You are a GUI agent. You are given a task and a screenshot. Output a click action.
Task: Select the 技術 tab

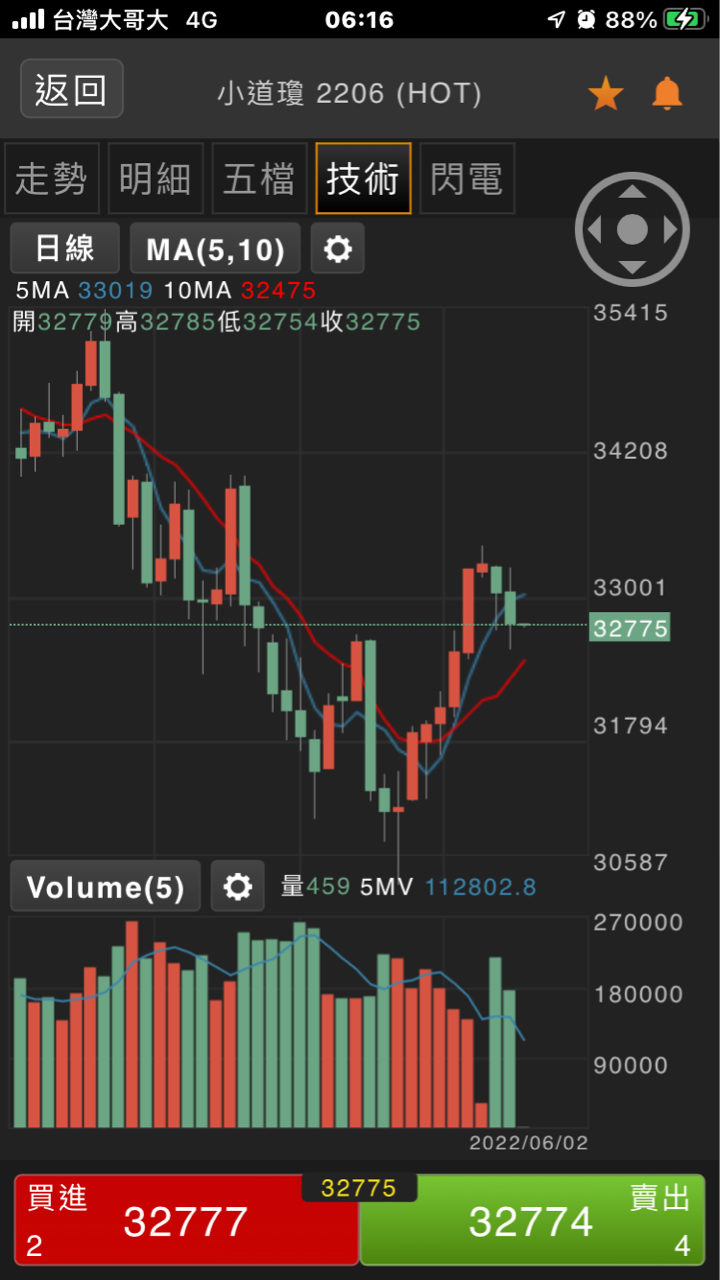click(x=363, y=179)
